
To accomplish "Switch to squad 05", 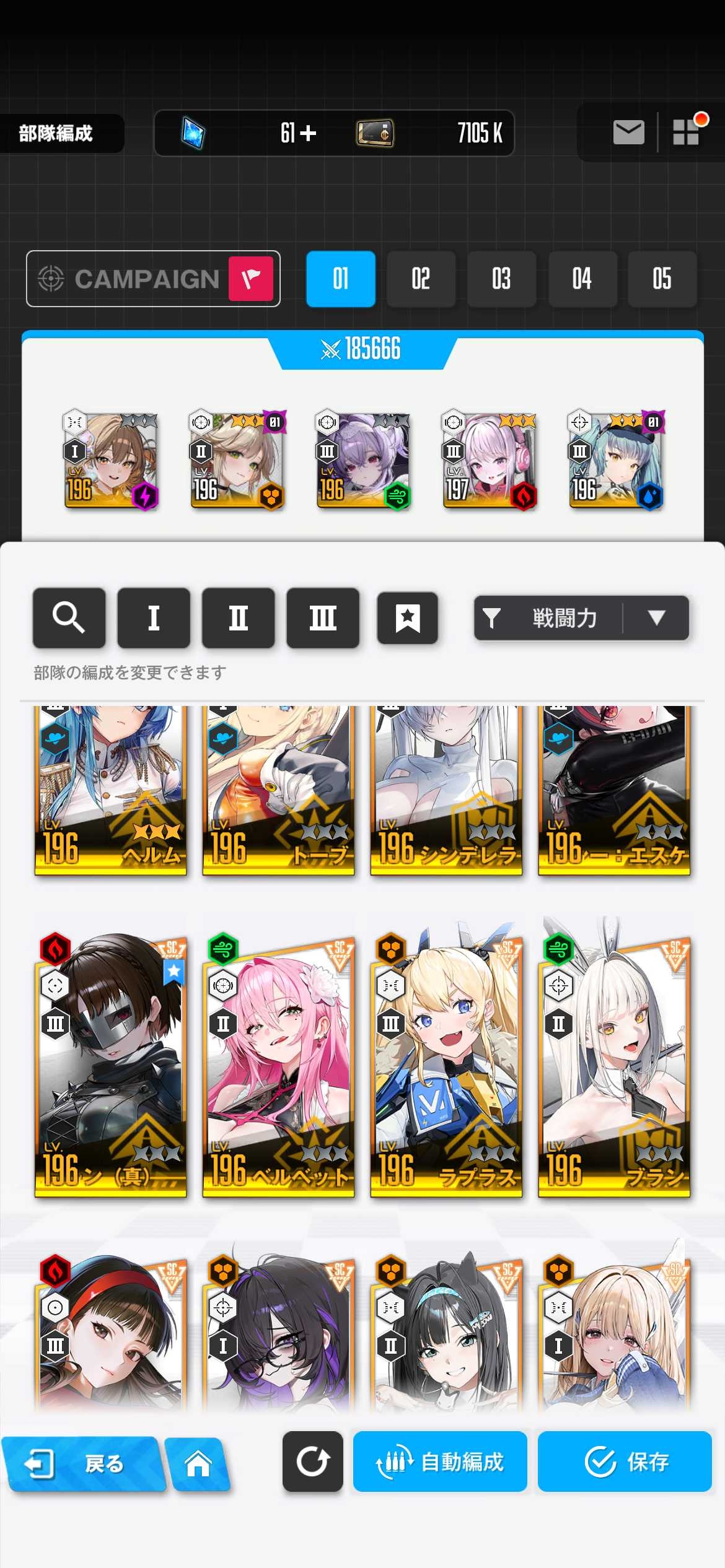I will 662,279.
